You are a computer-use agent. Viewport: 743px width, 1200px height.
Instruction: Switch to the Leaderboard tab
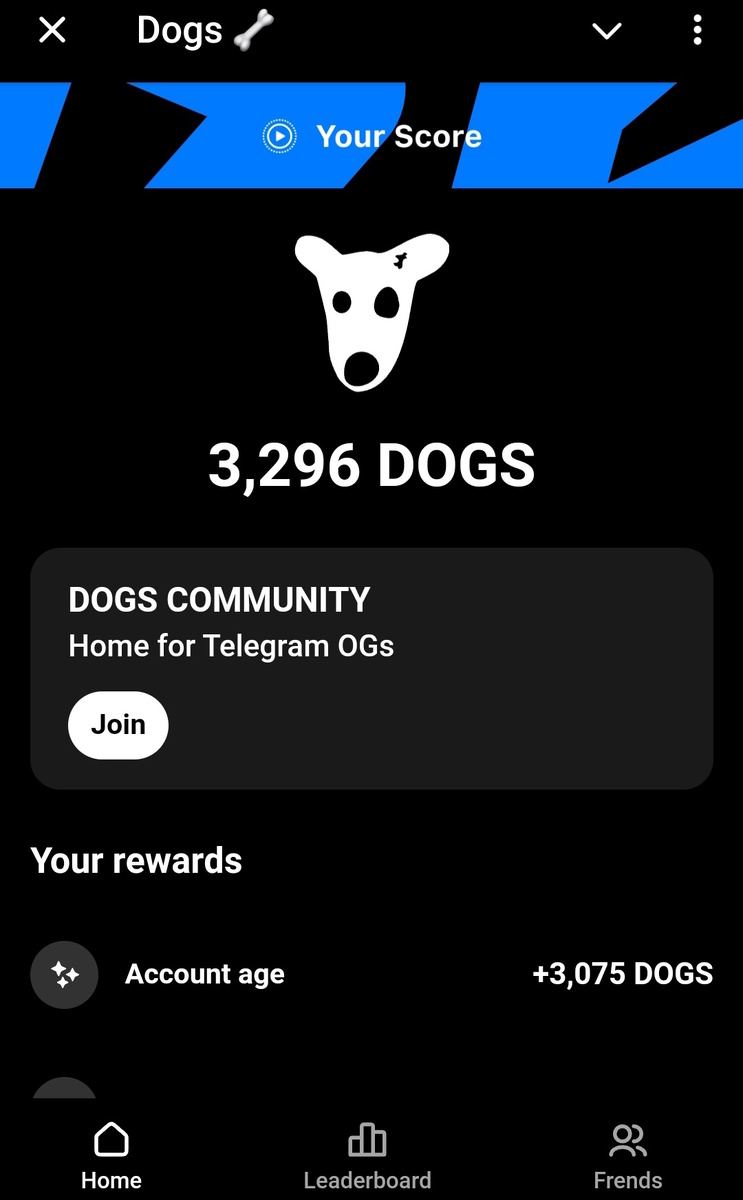click(x=367, y=1155)
